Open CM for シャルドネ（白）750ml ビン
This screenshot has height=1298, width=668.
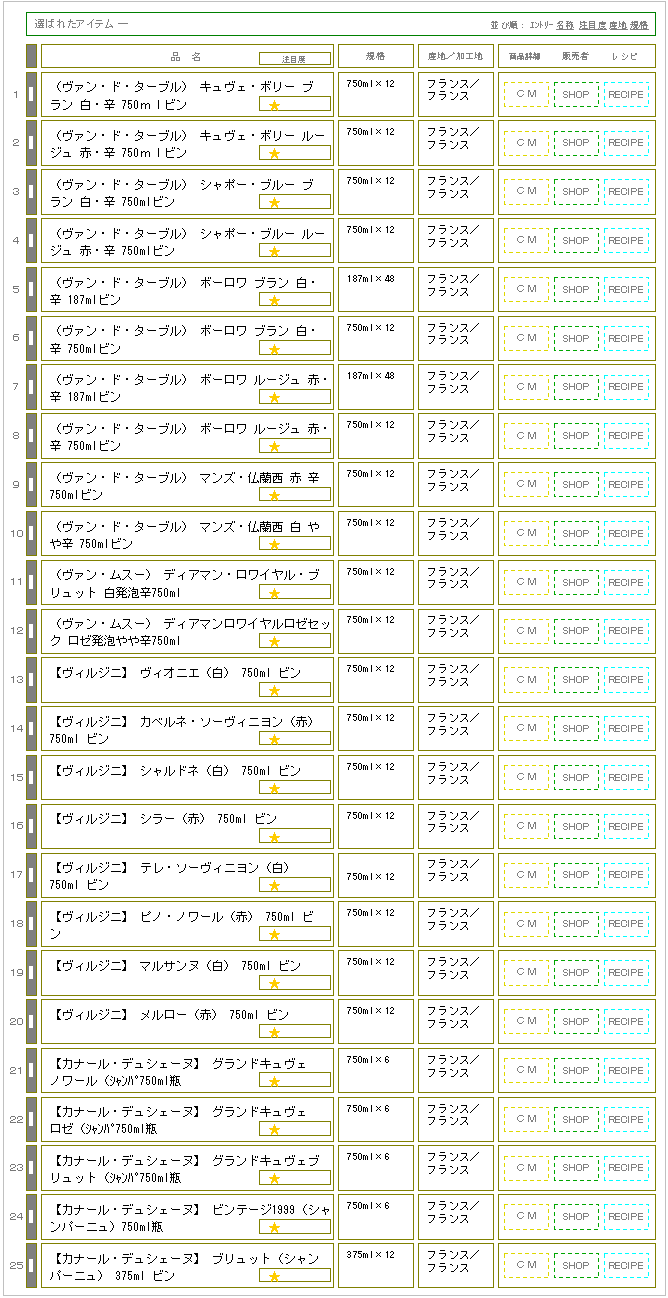(526, 778)
